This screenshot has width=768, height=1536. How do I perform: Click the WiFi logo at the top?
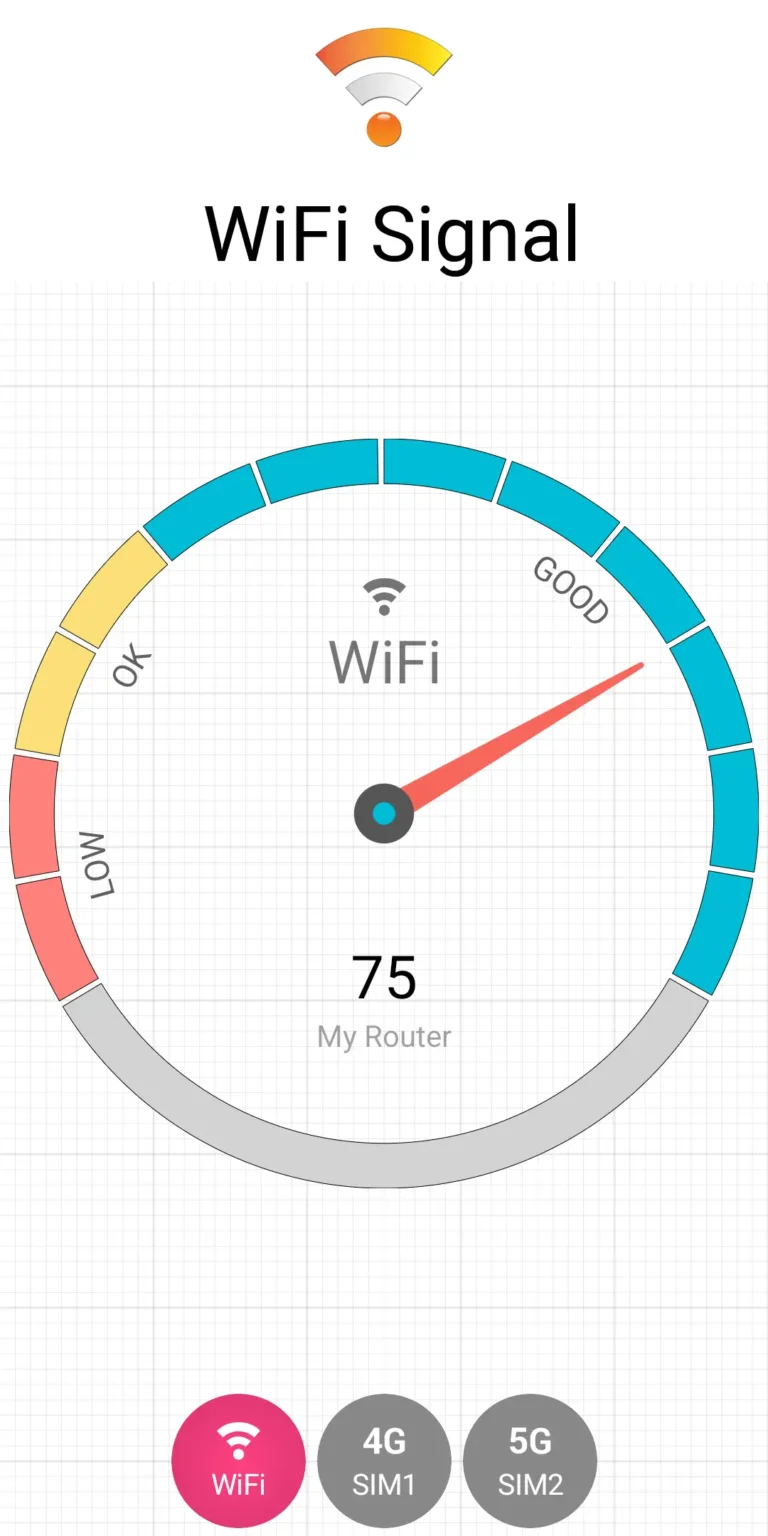[384, 85]
